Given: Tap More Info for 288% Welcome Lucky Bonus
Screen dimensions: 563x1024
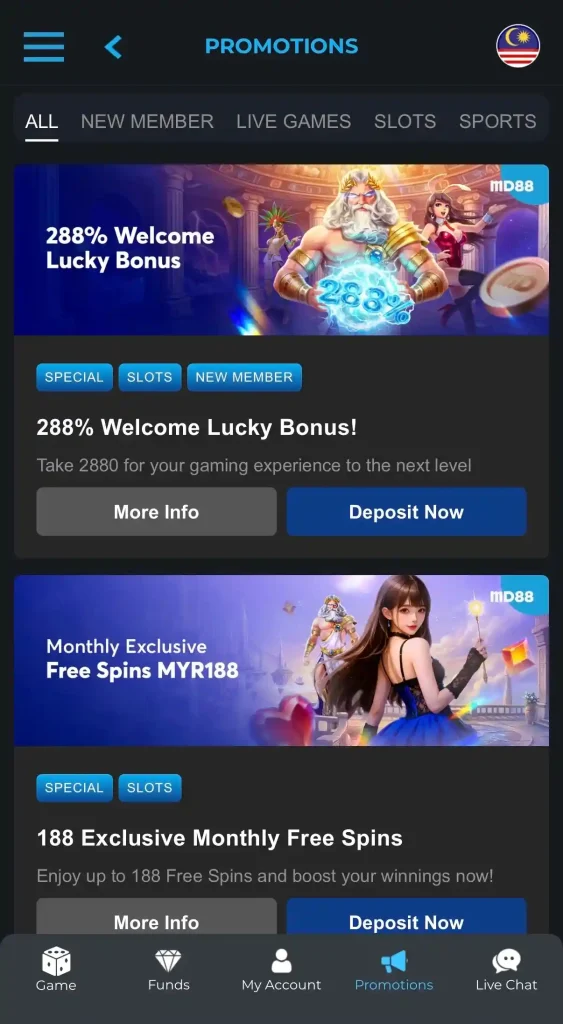Looking at the screenshot, I should 156,512.
